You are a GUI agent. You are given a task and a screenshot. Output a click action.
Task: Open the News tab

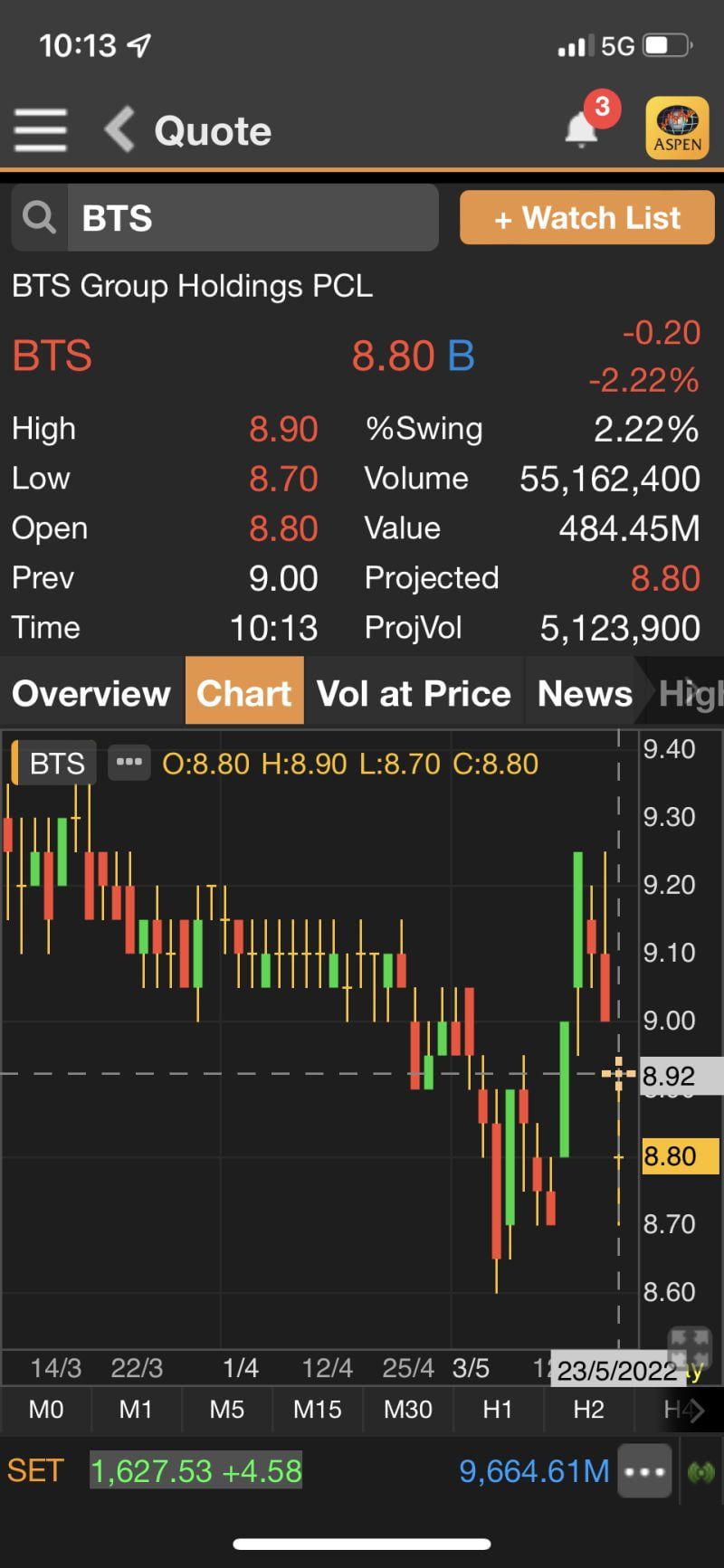pos(585,693)
